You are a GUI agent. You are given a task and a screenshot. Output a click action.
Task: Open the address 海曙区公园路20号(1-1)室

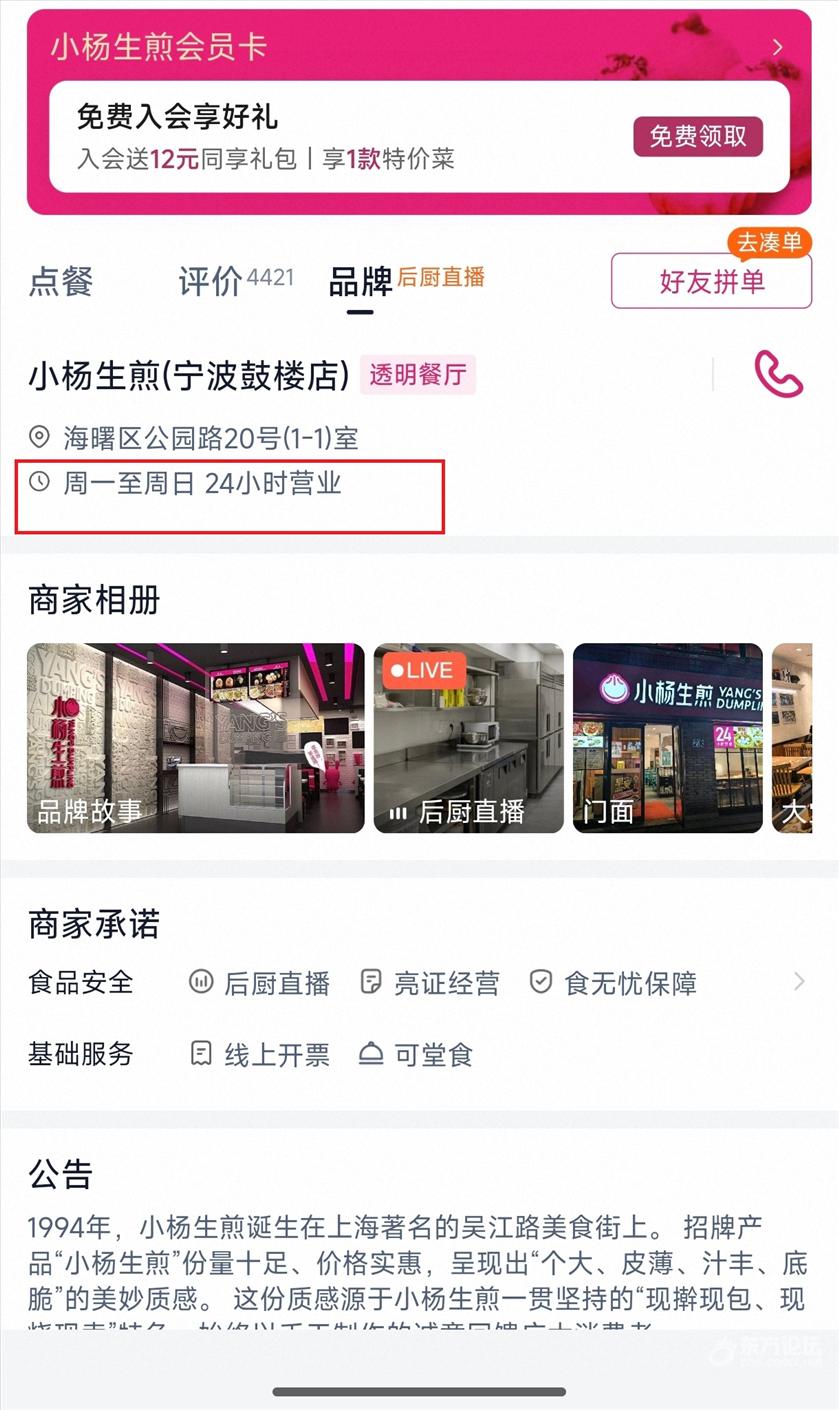point(210,438)
